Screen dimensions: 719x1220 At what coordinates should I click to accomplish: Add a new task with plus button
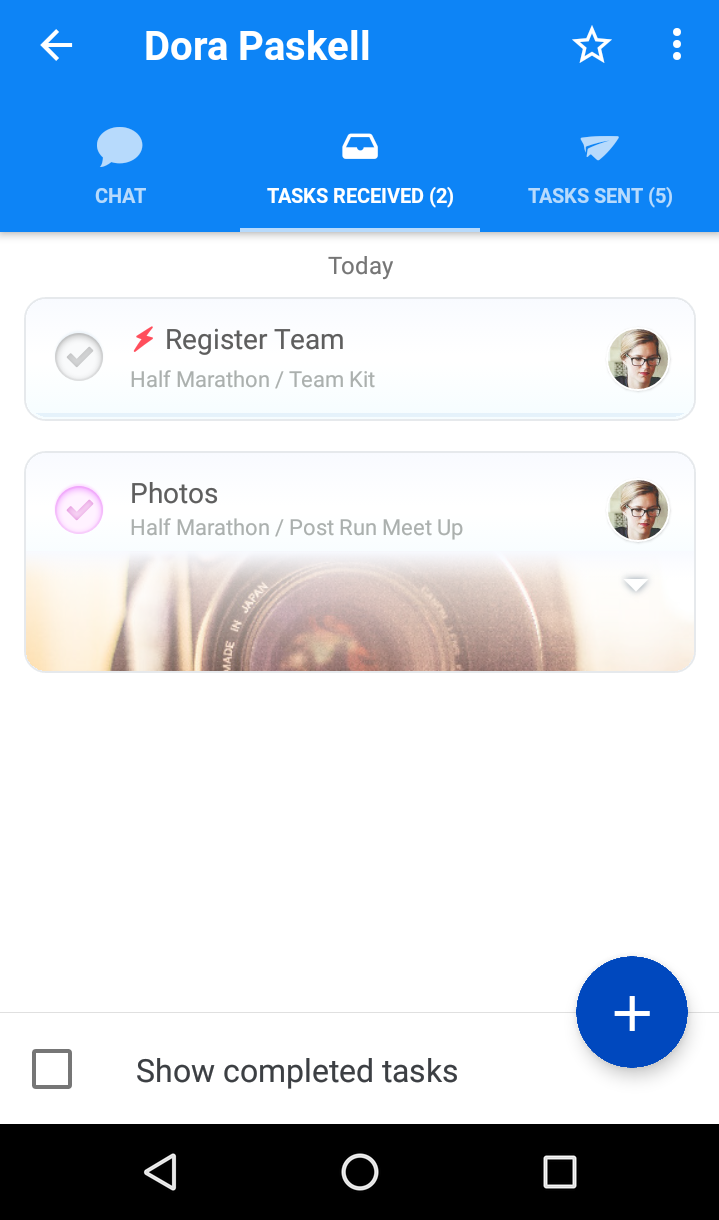point(632,1012)
